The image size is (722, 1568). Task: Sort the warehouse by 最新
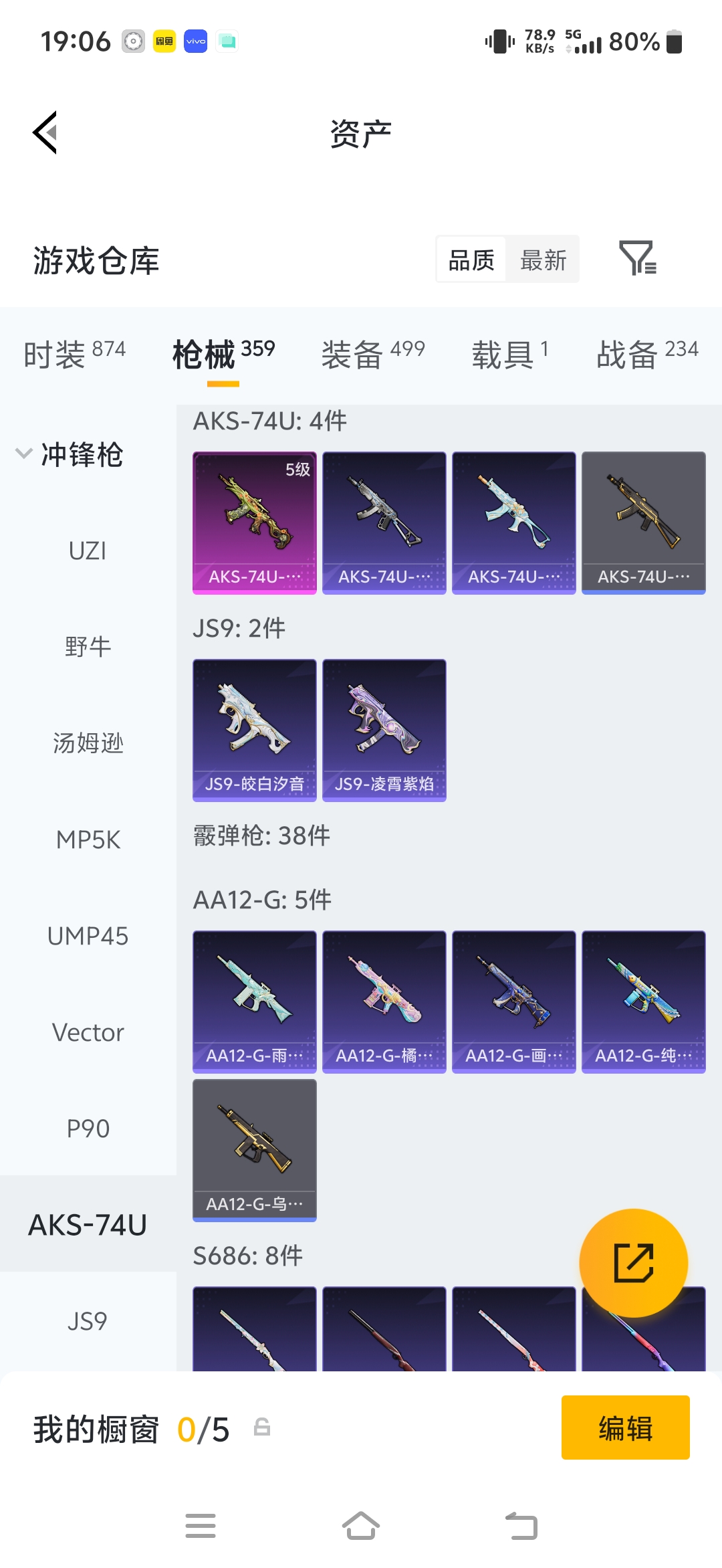click(x=543, y=260)
